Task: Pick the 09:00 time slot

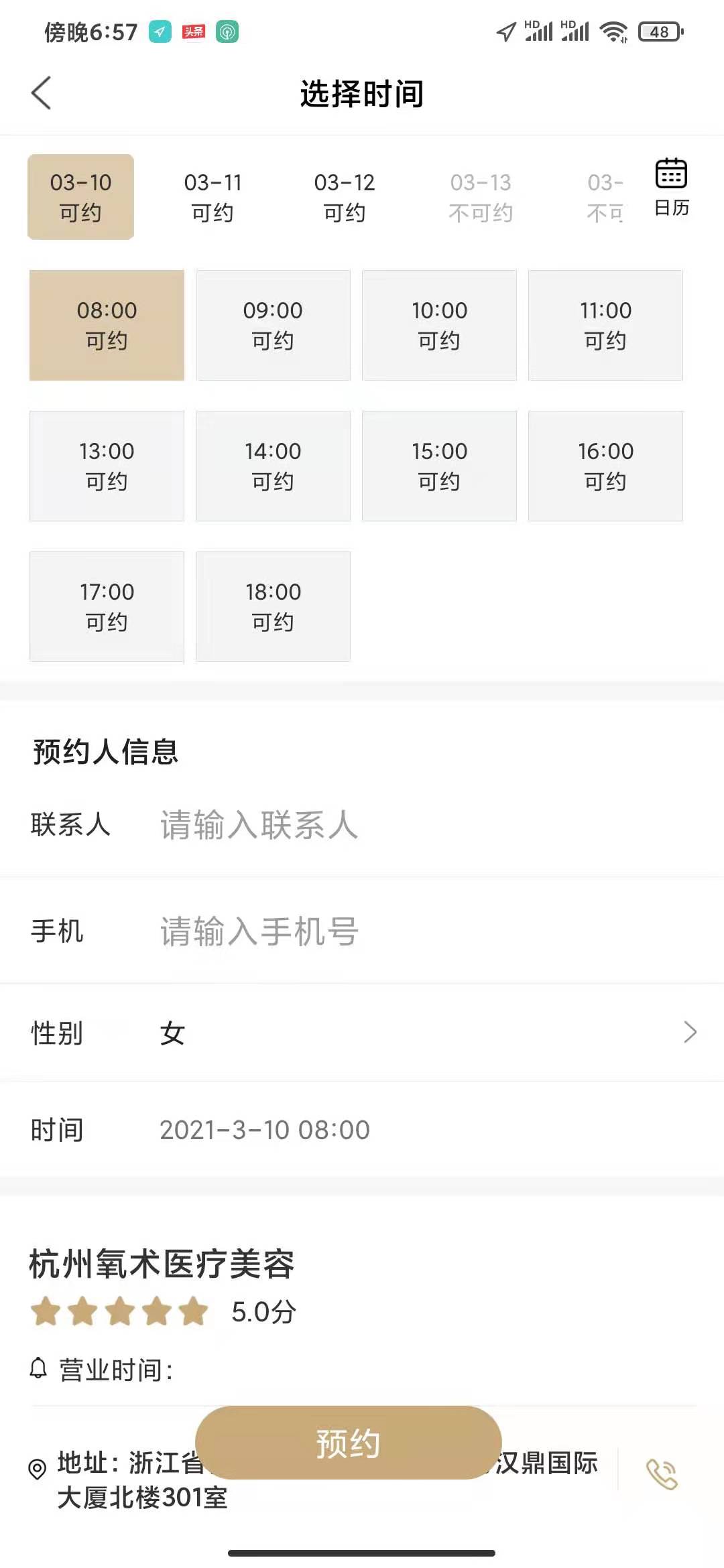Action: point(273,325)
